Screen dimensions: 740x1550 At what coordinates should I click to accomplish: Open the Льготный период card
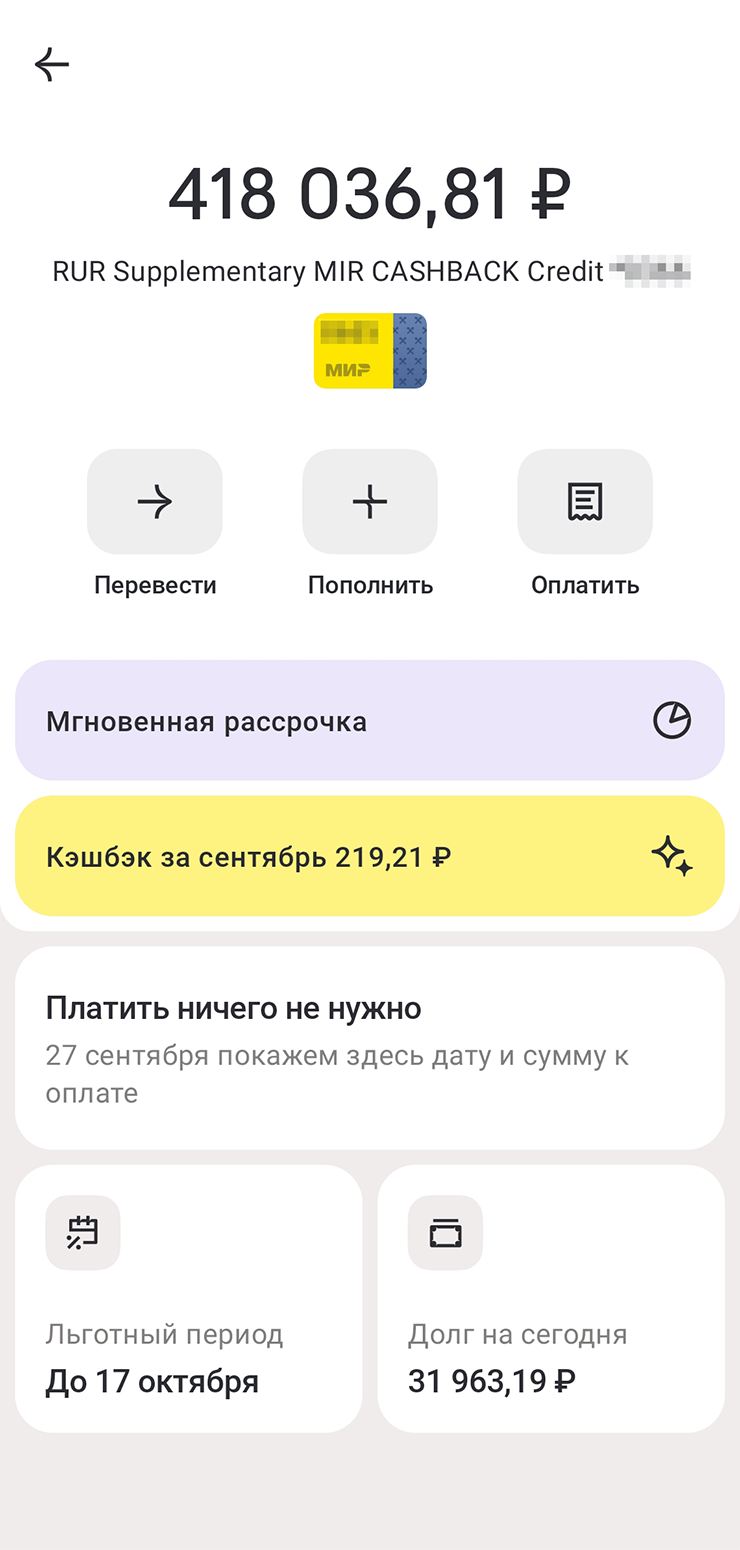click(x=189, y=1298)
